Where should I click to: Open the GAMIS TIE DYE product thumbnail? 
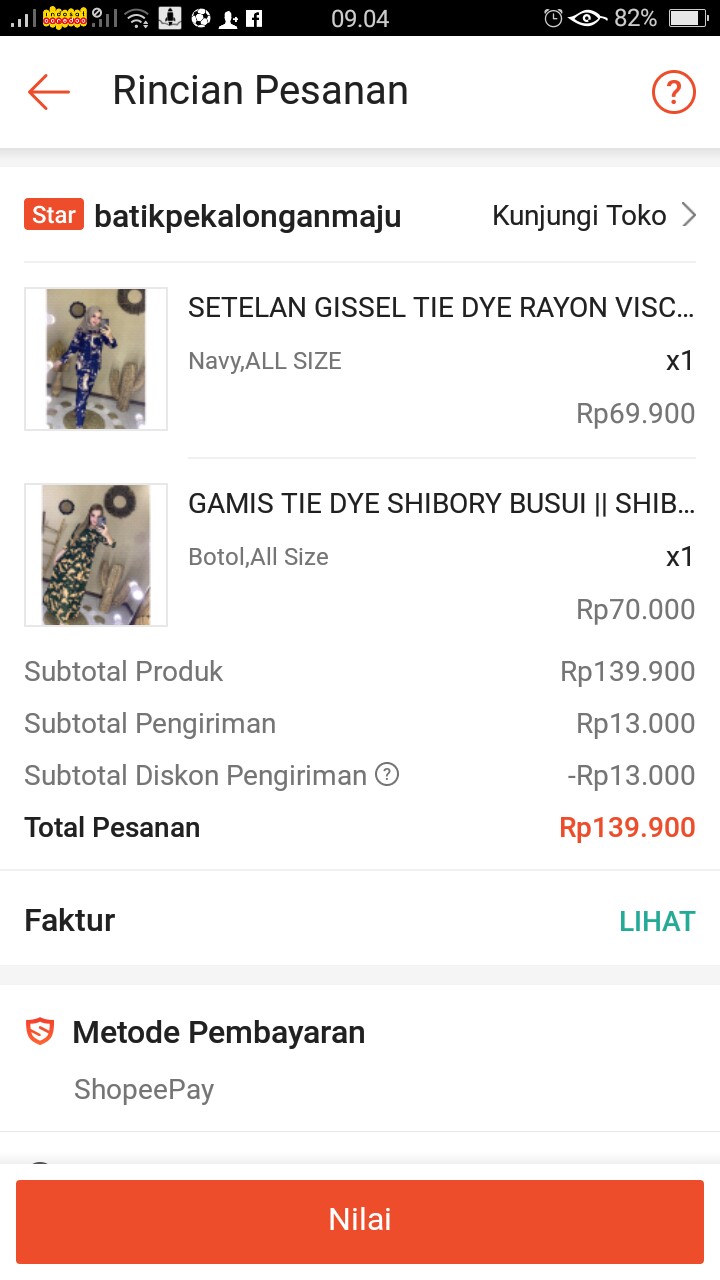[x=96, y=554]
